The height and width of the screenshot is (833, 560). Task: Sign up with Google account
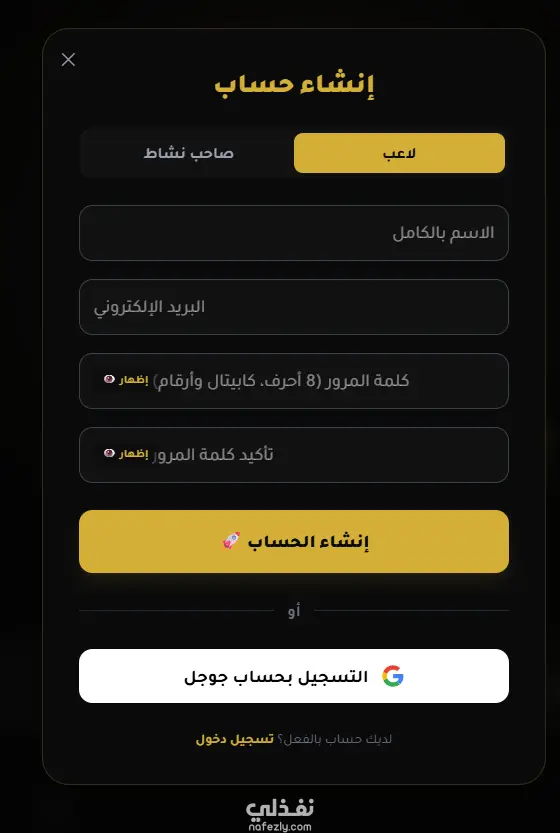click(294, 676)
